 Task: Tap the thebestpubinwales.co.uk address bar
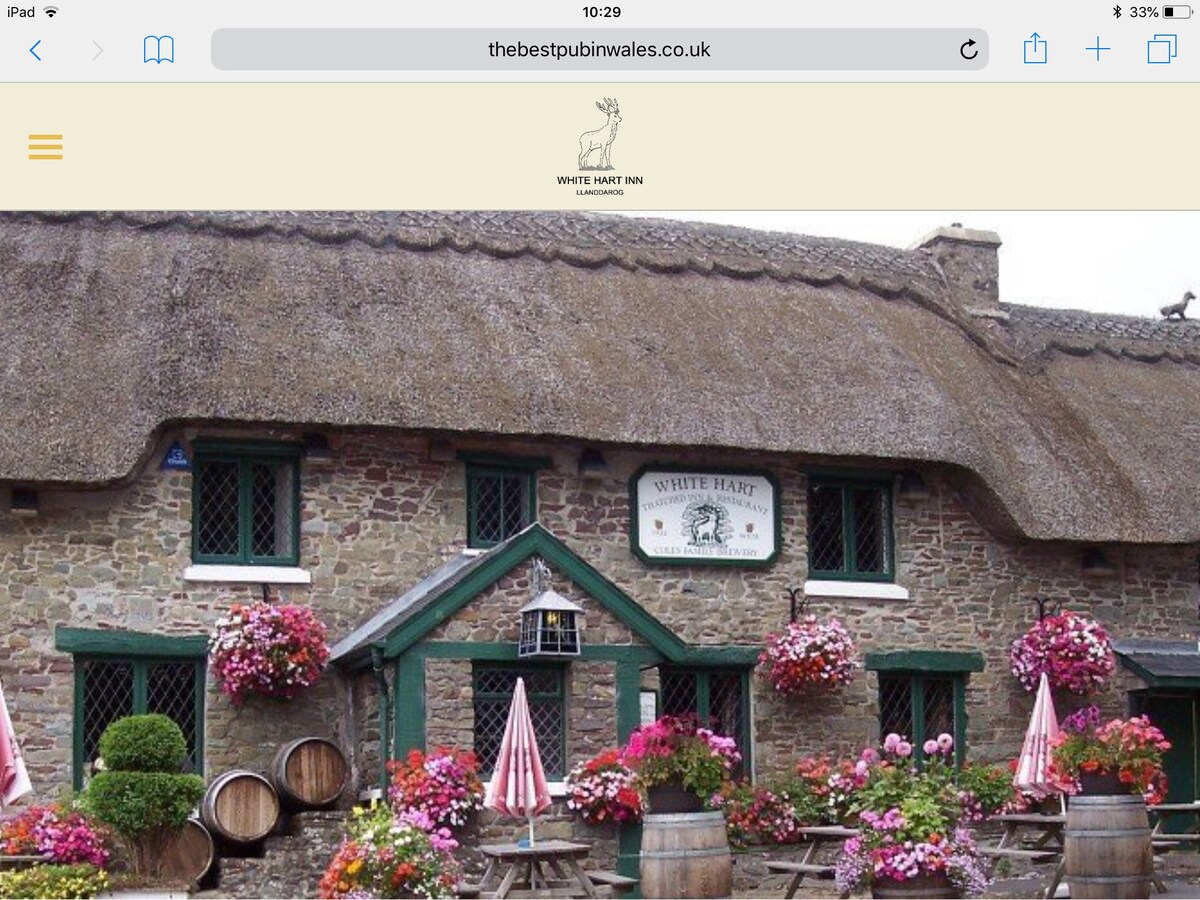point(598,50)
